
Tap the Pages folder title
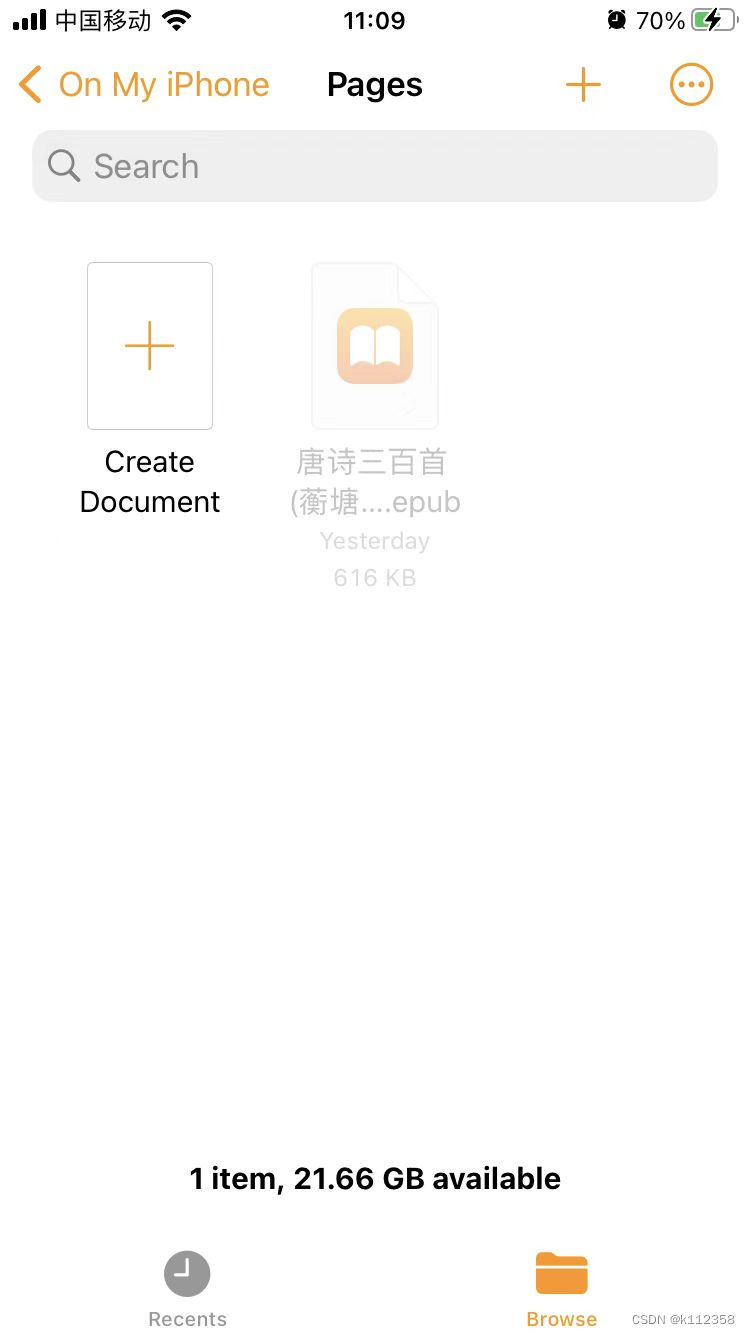374,84
